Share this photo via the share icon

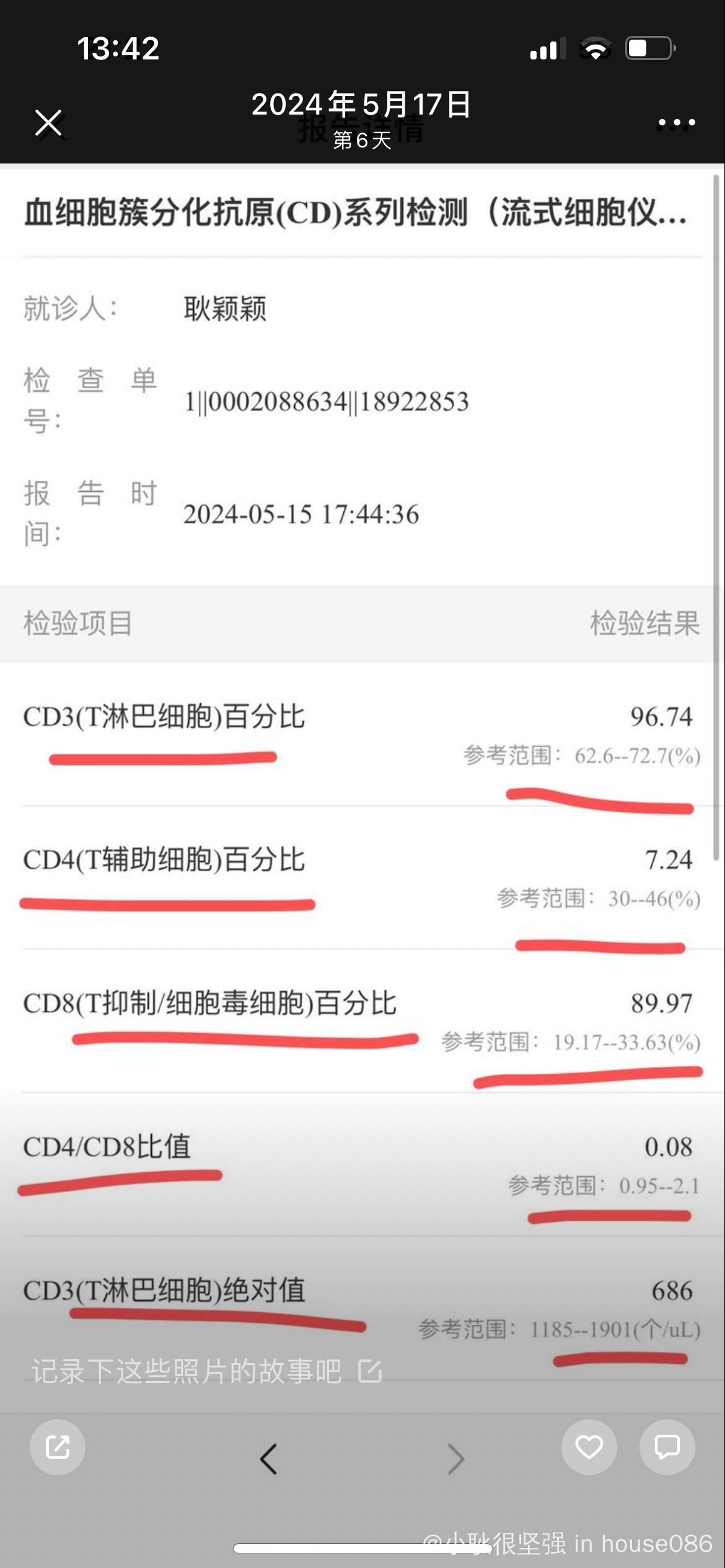click(58, 1447)
